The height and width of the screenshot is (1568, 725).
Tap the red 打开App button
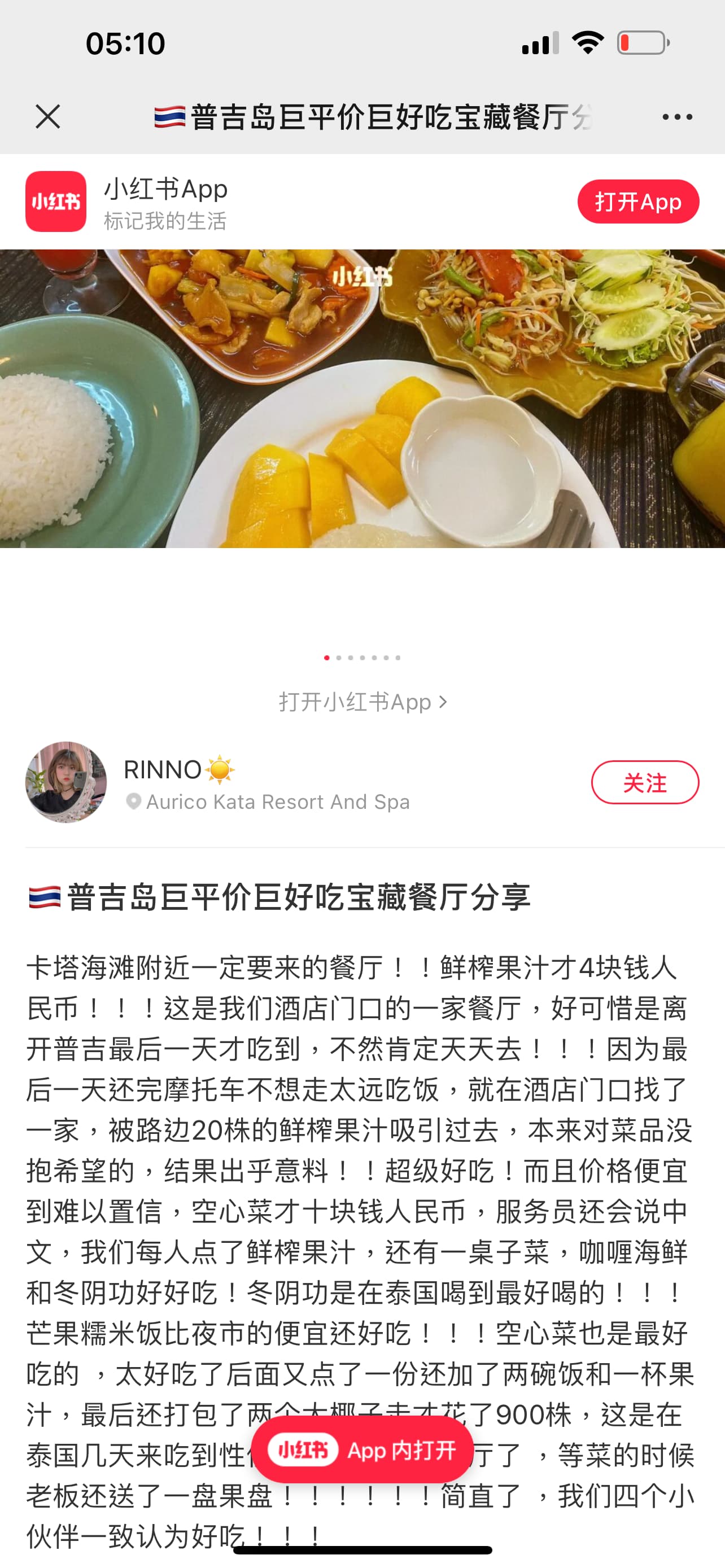click(x=637, y=202)
